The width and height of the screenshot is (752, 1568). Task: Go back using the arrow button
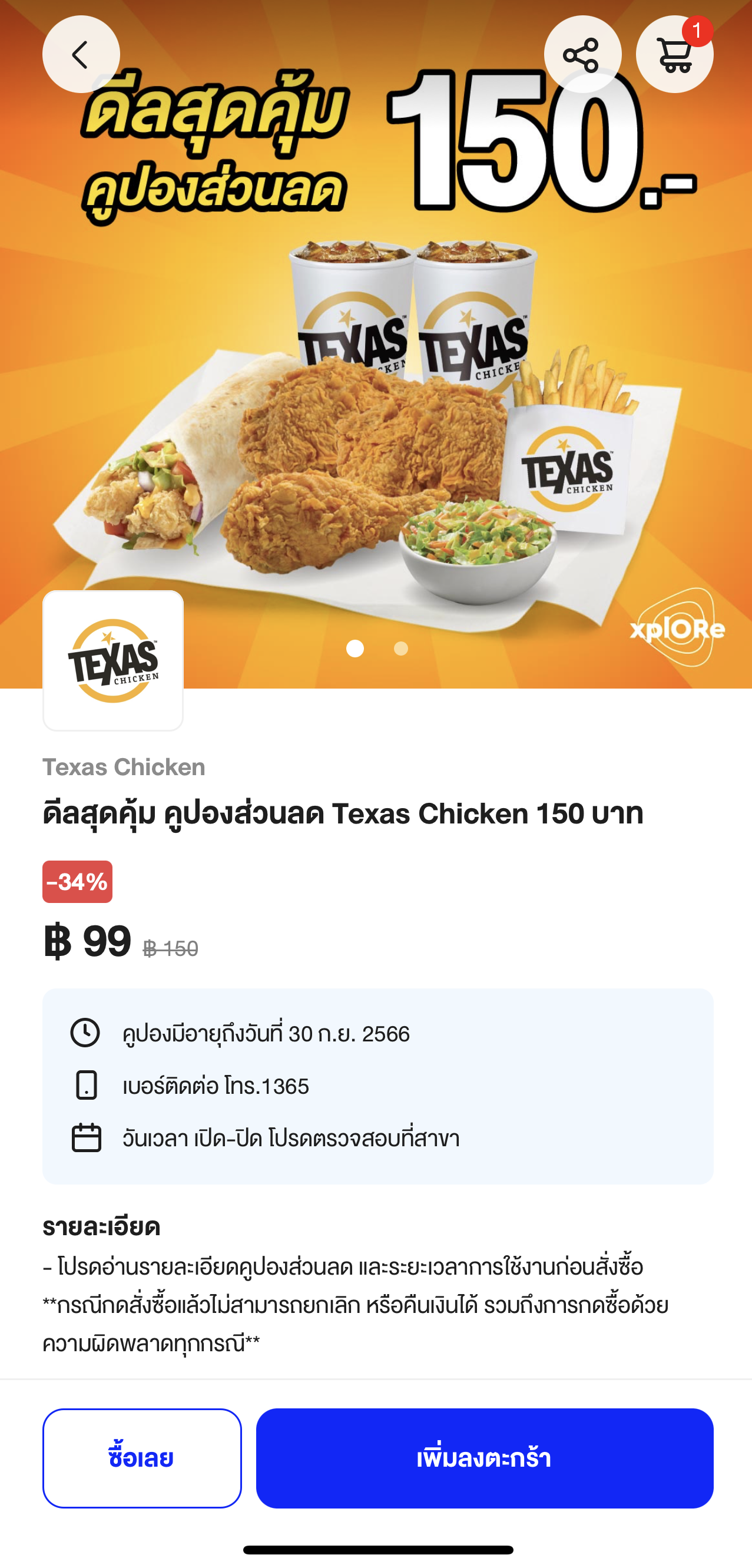click(81, 54)
